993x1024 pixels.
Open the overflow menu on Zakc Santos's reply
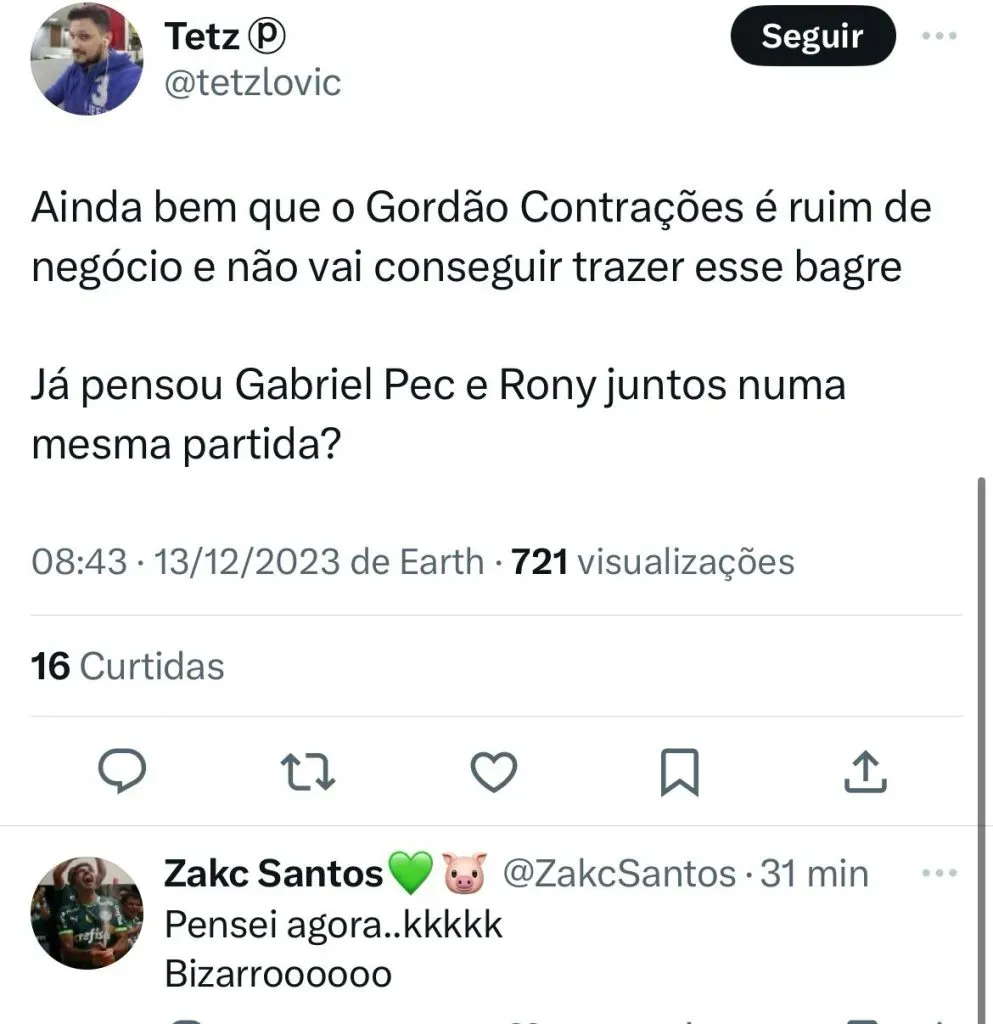coord(938,874)
